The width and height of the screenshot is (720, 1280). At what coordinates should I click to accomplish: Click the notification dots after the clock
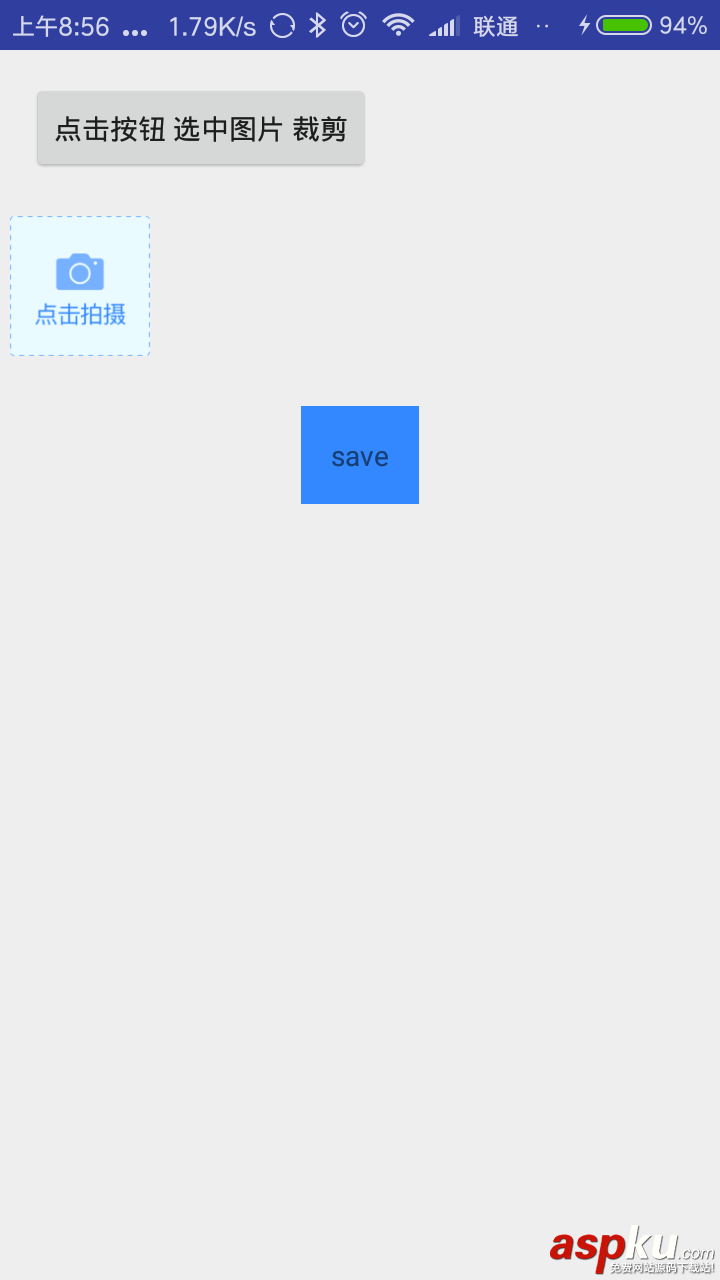pos(134,28)
